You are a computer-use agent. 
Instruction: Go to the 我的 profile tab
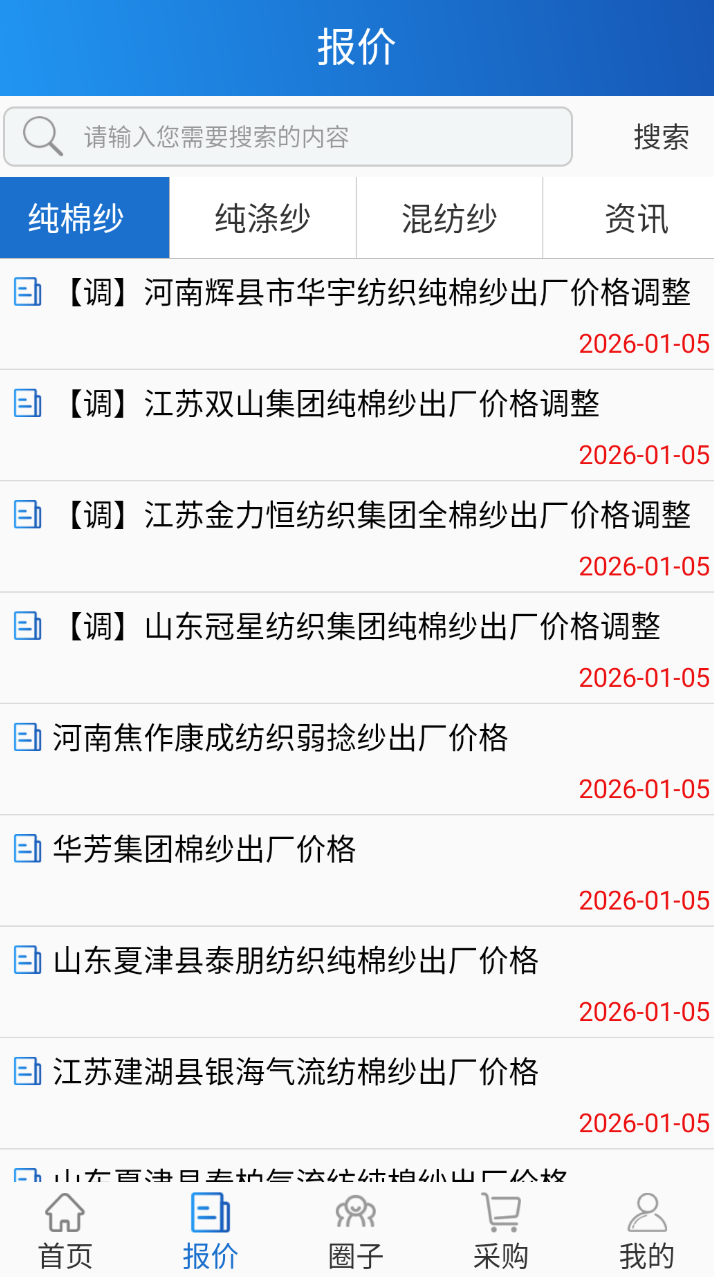click(x=646, y=1231)
